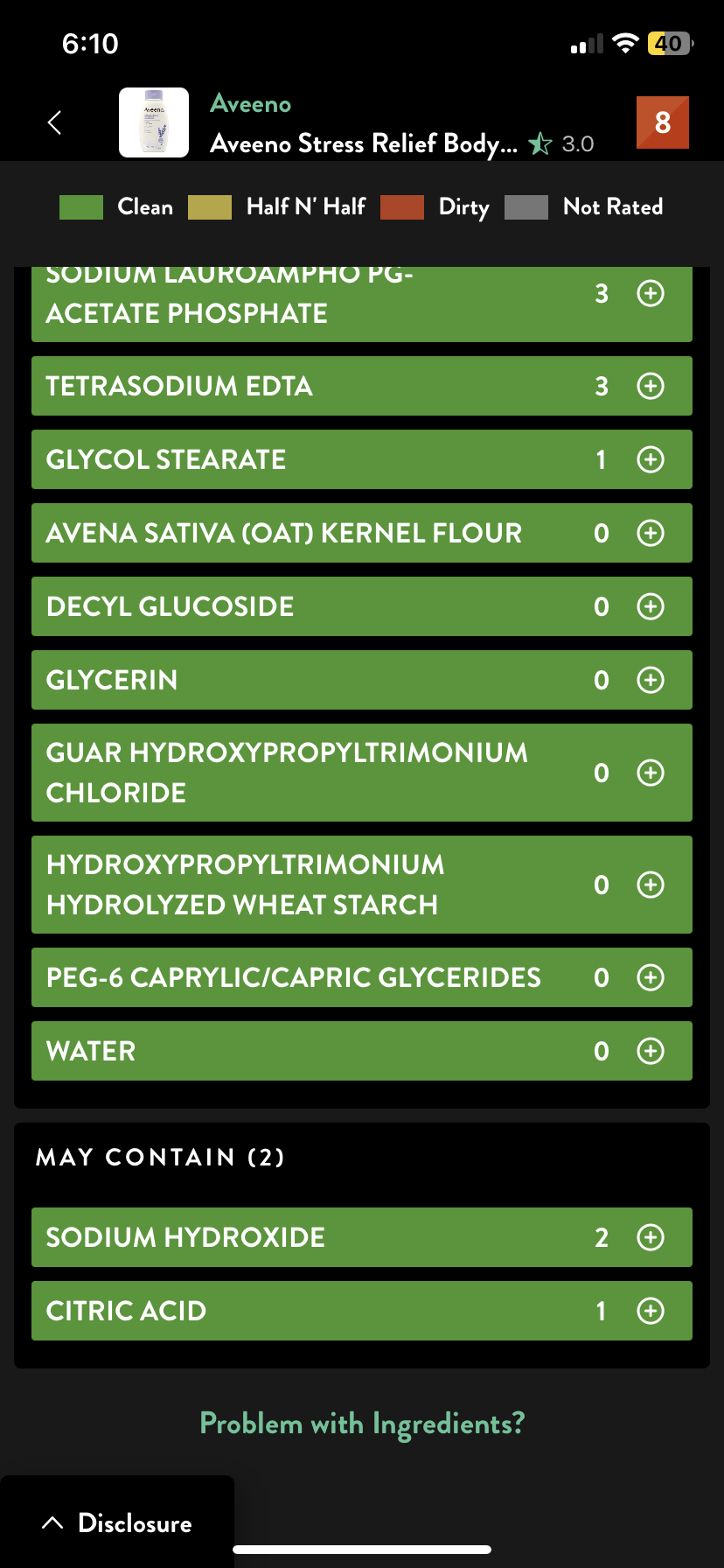Expand the Disclosure panel
The image size is (724, 1568).
click(117, 1522)
